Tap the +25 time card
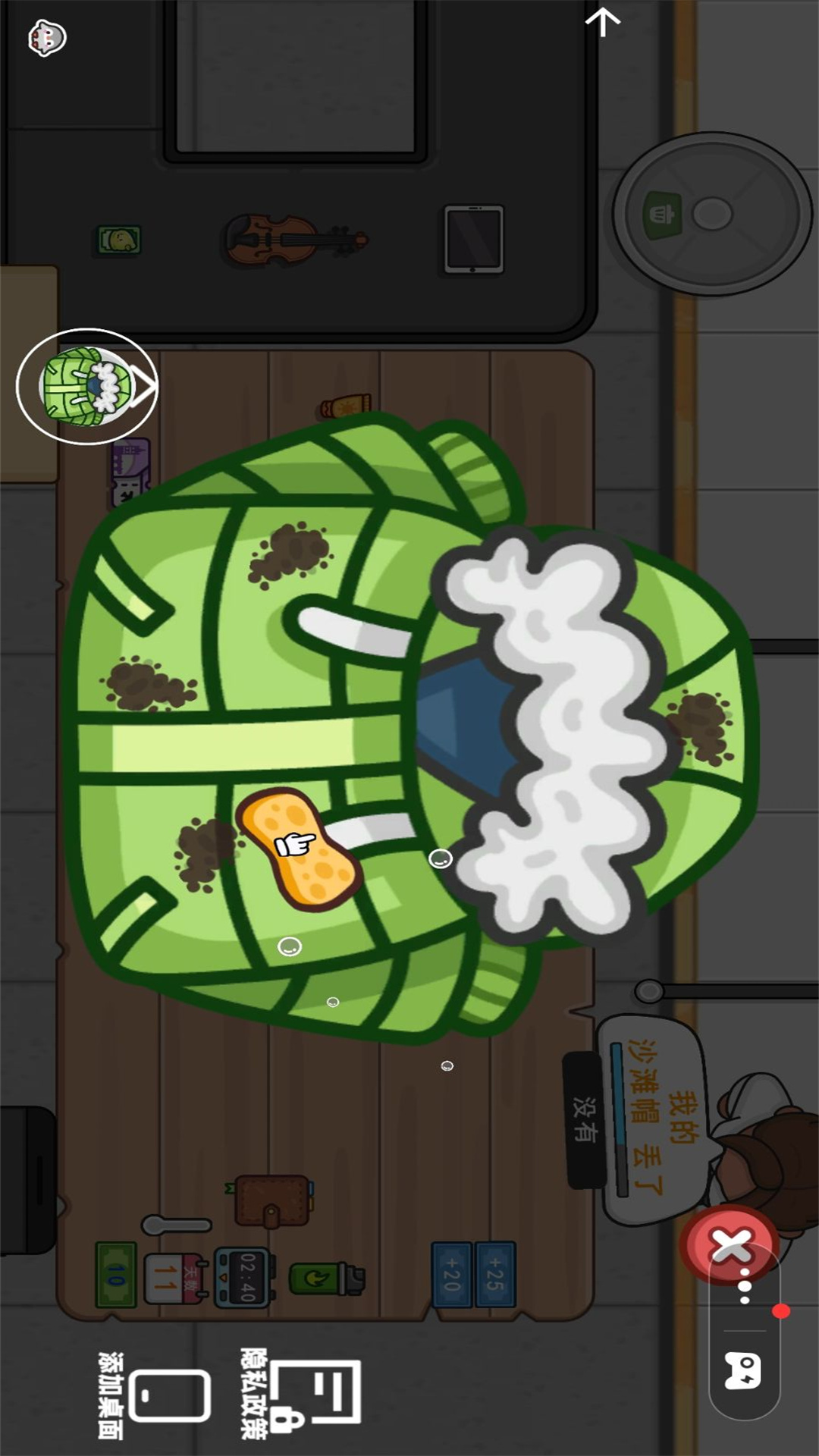Viewport: 819px width, 1456px height. pos(495,1275)
